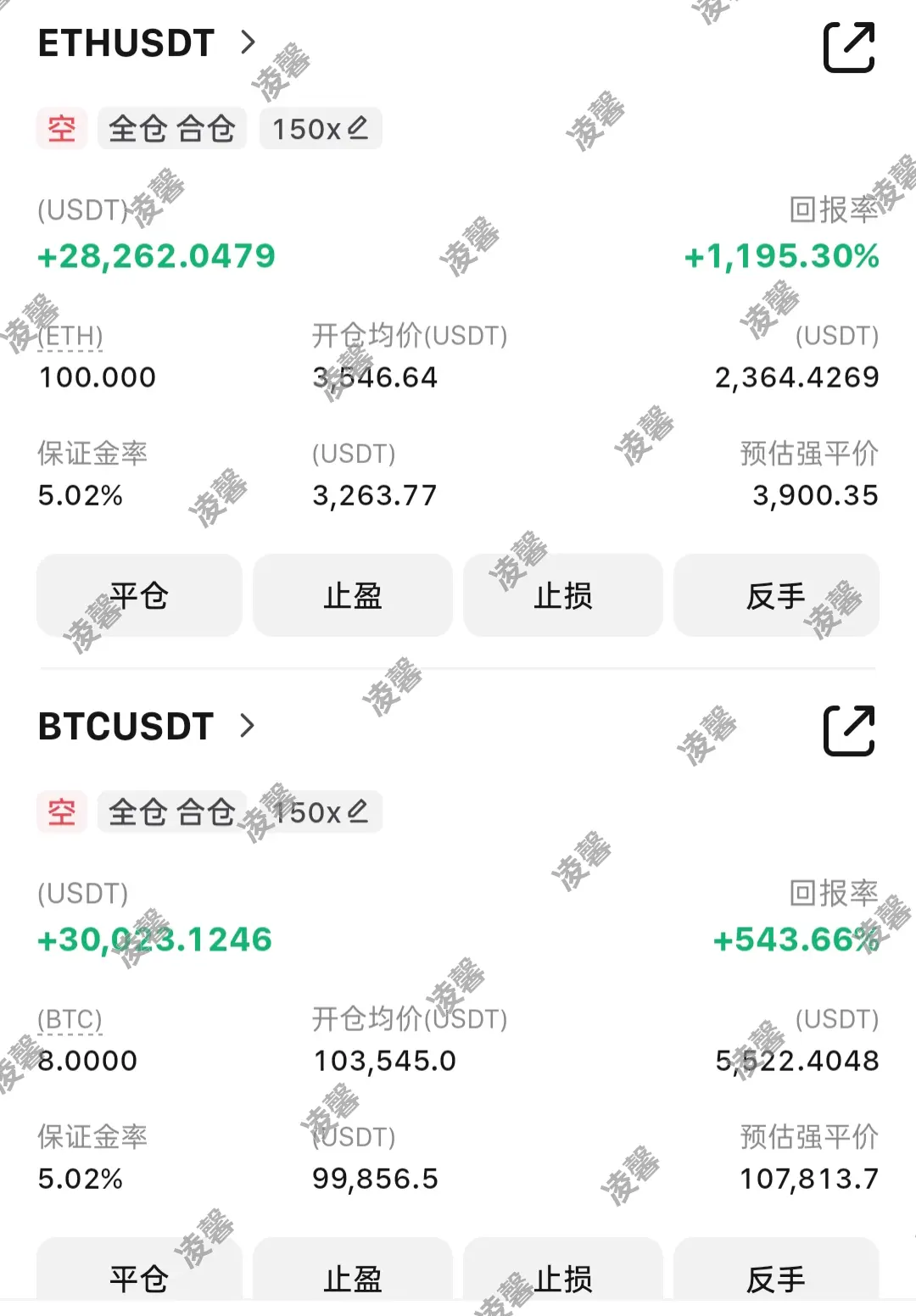Set 止盈 take-profit for ETHUSDT

coord(353,595)
